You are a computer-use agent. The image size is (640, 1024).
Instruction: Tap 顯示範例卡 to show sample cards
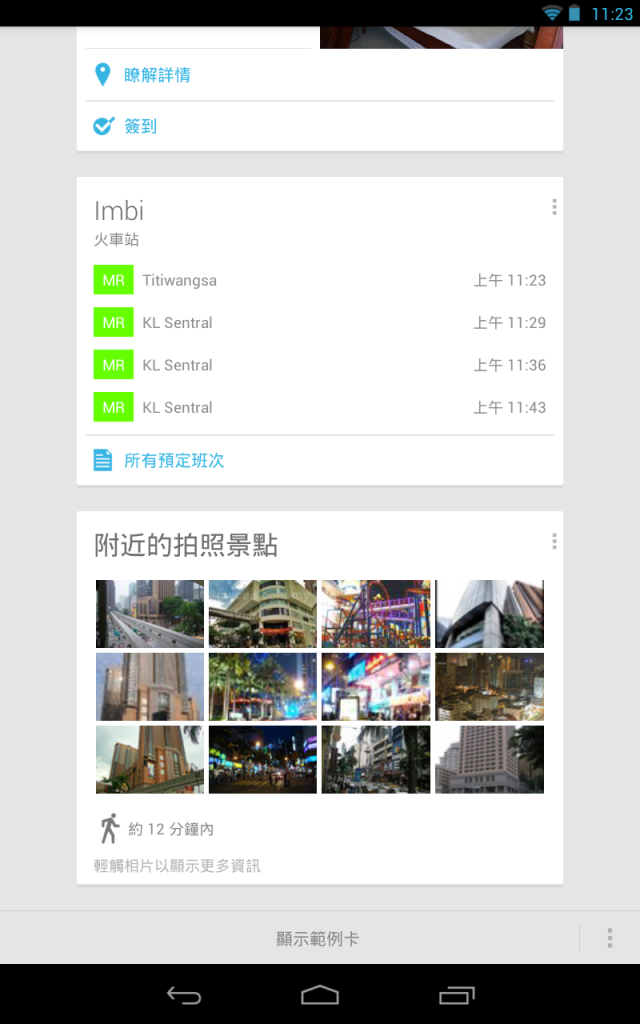[x=317, y=938]
